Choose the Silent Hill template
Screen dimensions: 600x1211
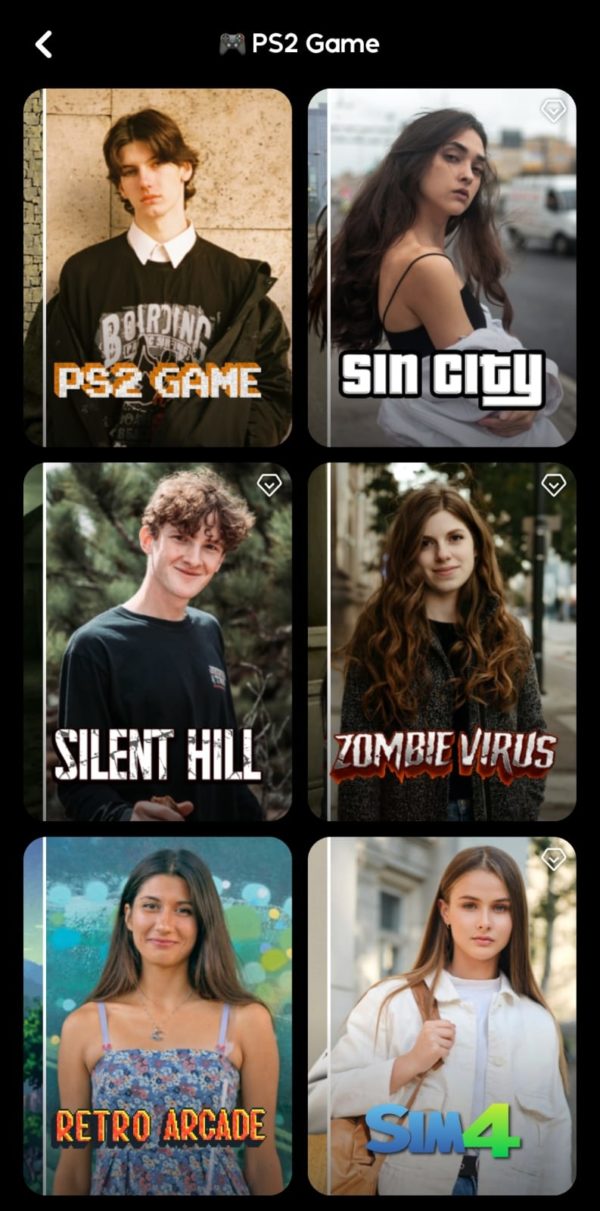coord(158,641)
